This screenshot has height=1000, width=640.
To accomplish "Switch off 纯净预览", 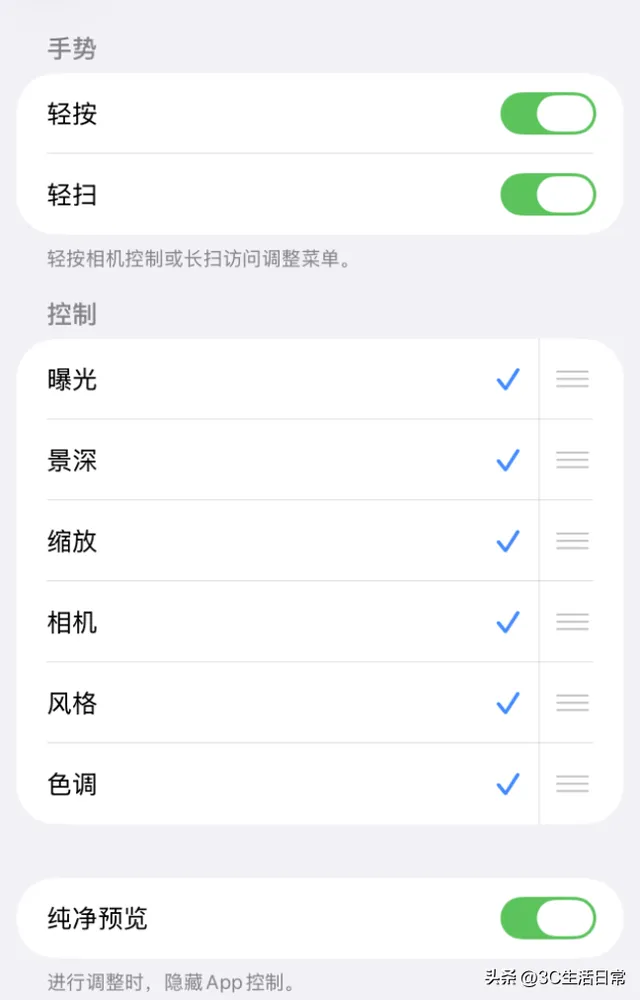I will click(x=547, y=918).
